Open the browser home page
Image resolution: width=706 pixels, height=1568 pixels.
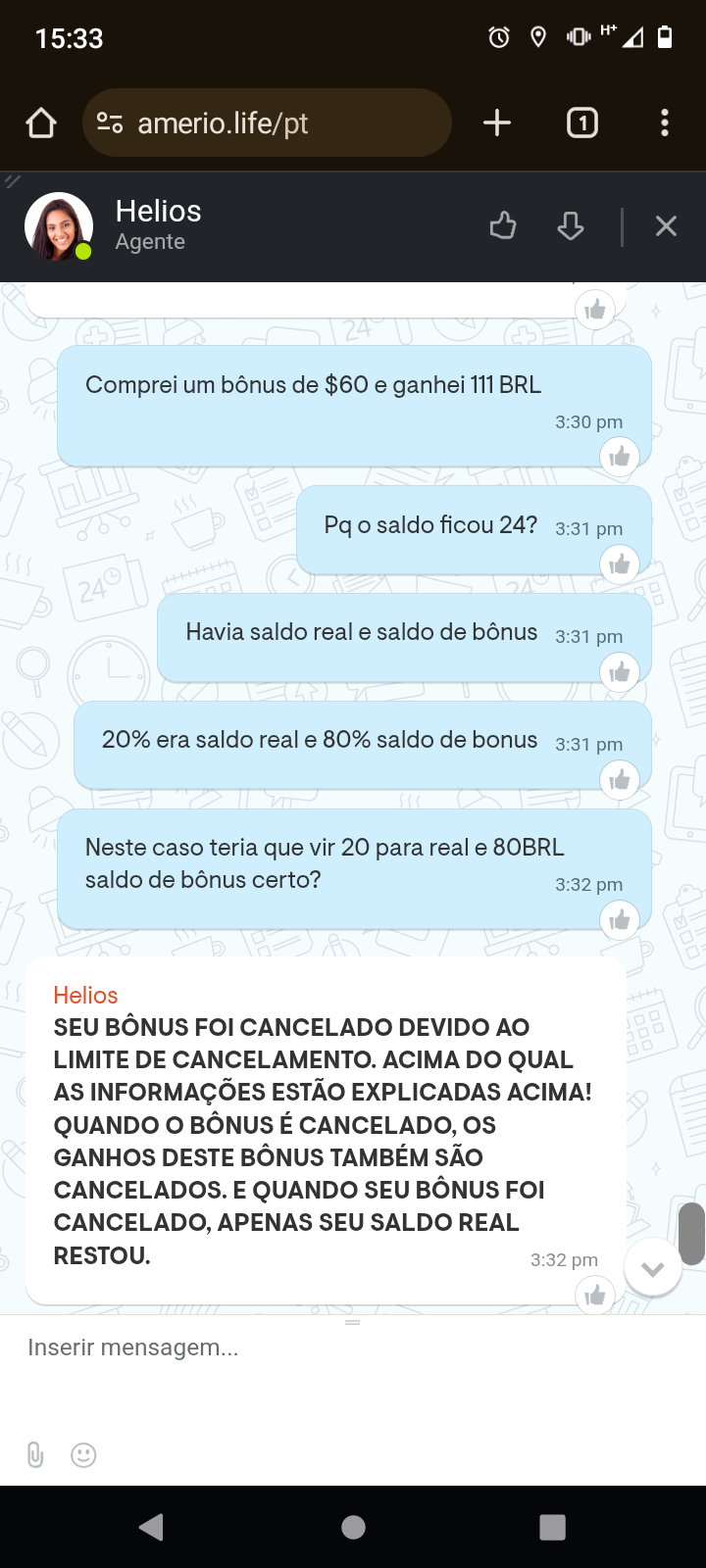tap(41, 123)
